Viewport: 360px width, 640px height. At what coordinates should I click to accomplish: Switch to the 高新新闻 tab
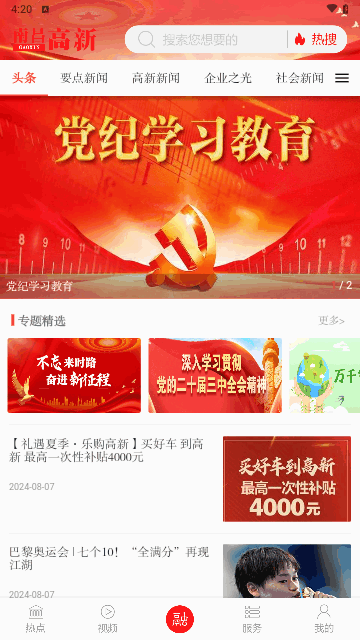(156, 78)
